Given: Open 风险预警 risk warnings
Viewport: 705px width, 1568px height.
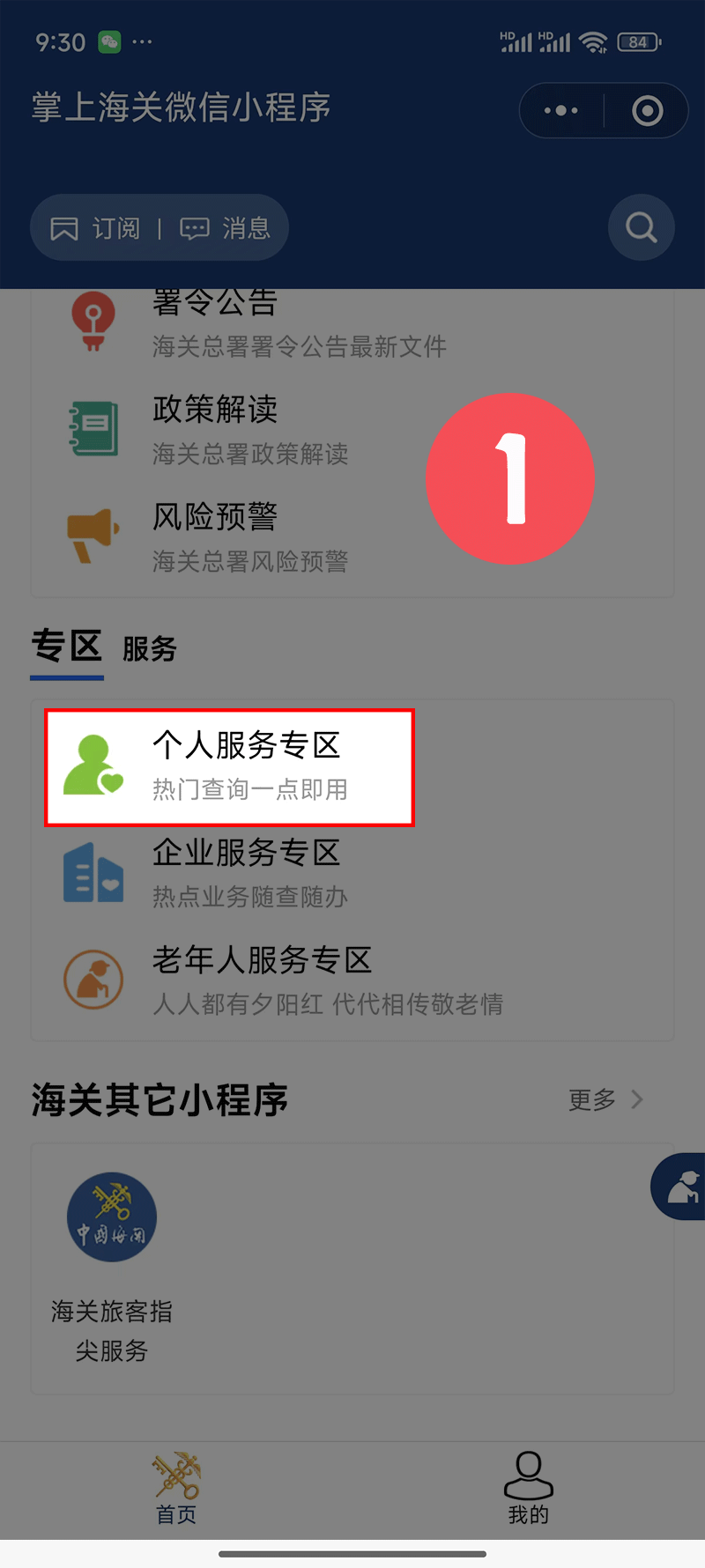Looking at the screenshot, I should click(x=250, y=537).
